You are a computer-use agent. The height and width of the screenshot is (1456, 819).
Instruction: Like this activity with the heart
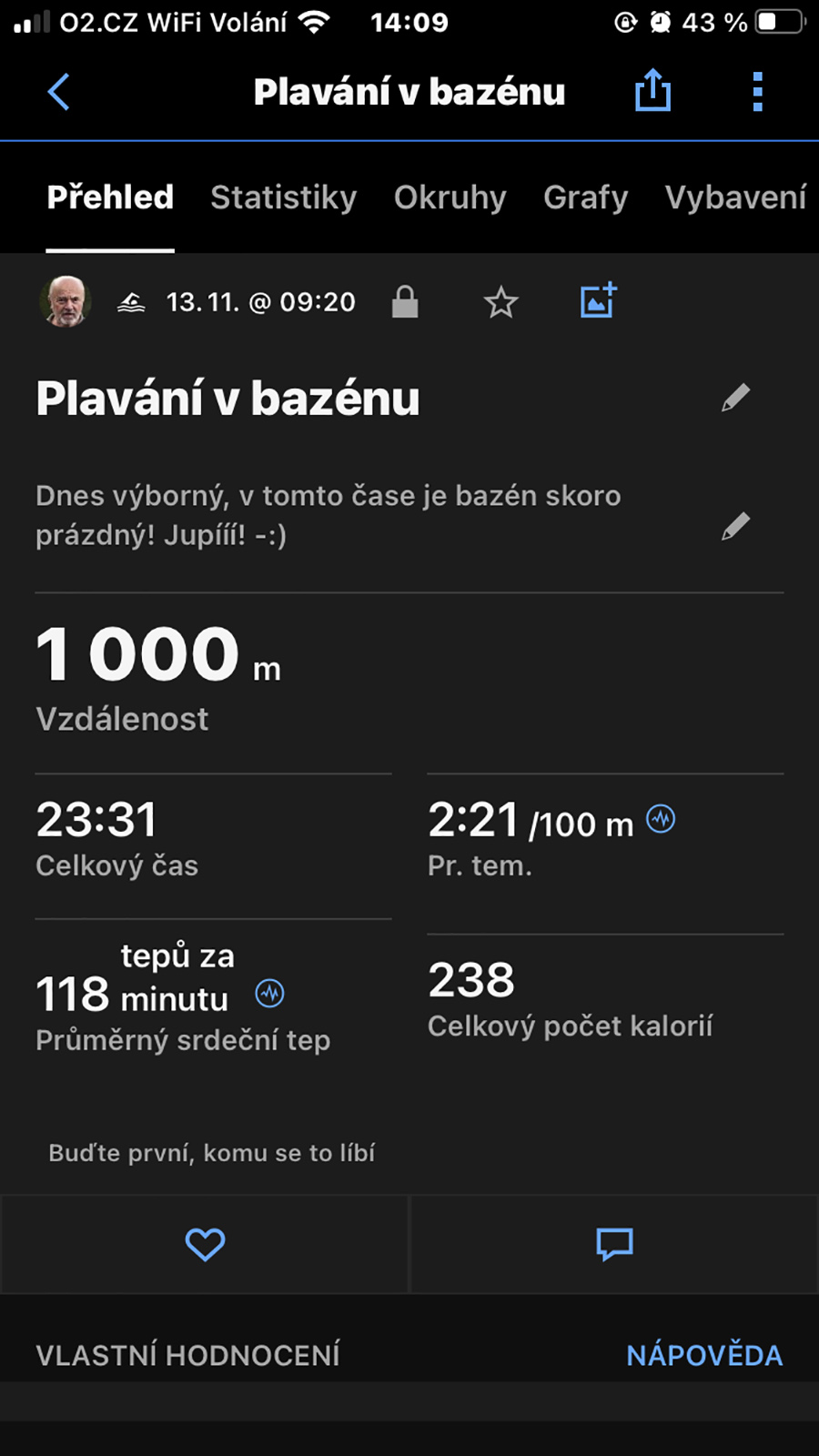(205, 1244)
